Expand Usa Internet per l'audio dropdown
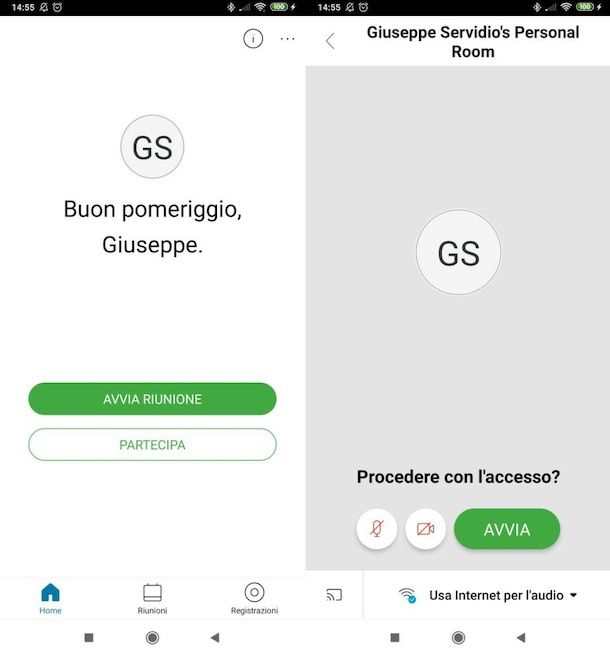 (x=490, y=595)
